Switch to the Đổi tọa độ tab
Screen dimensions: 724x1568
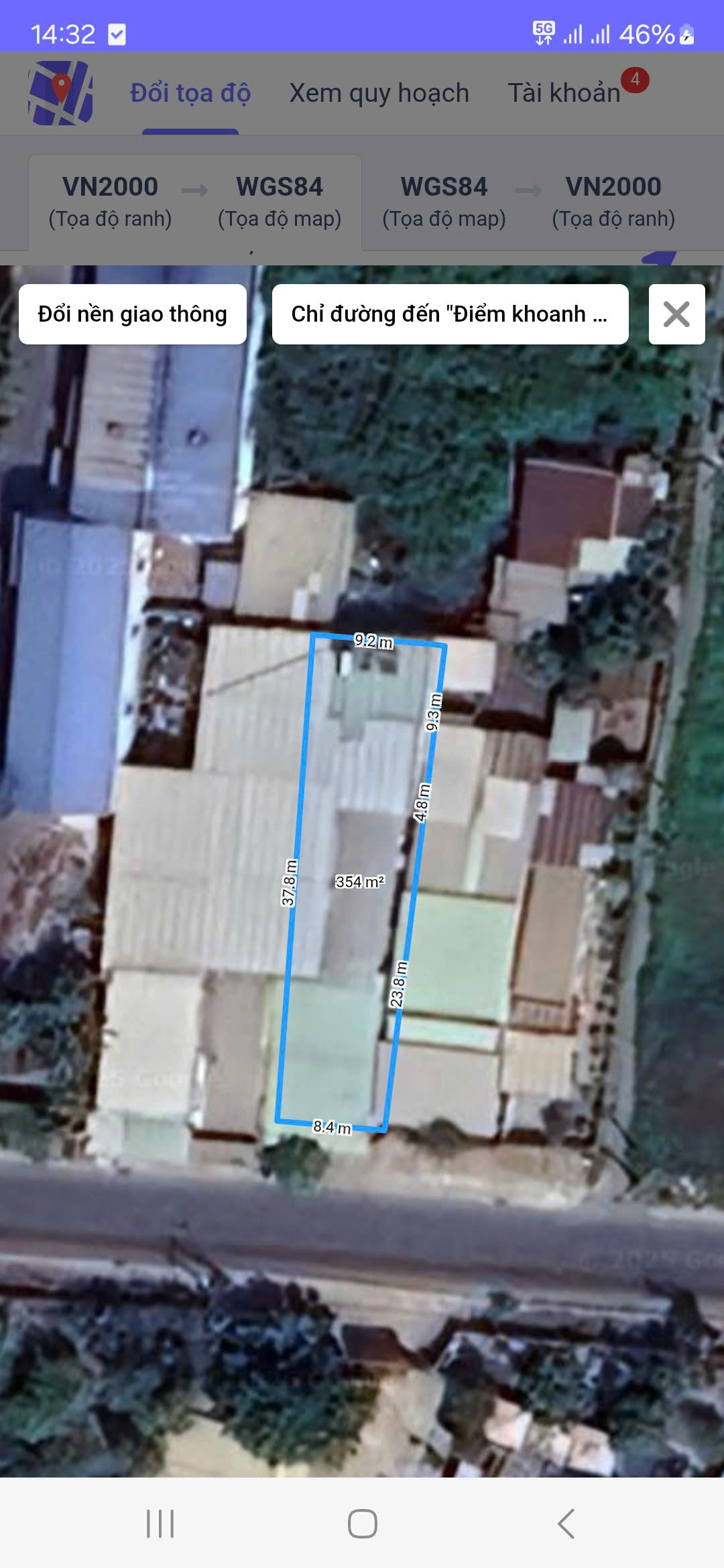click(190, 93)
